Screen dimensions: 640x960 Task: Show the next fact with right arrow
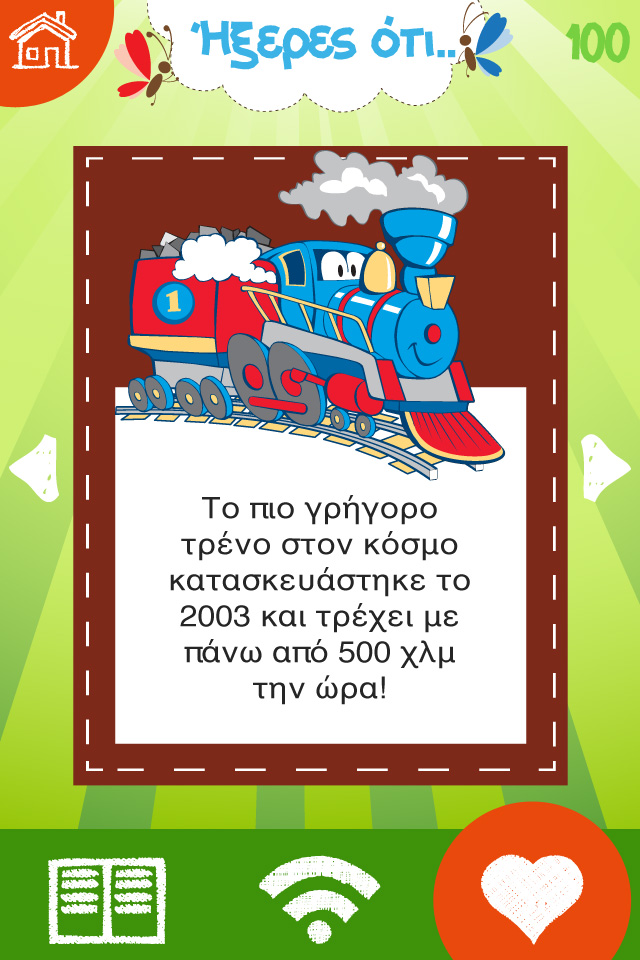coord(605,467)
